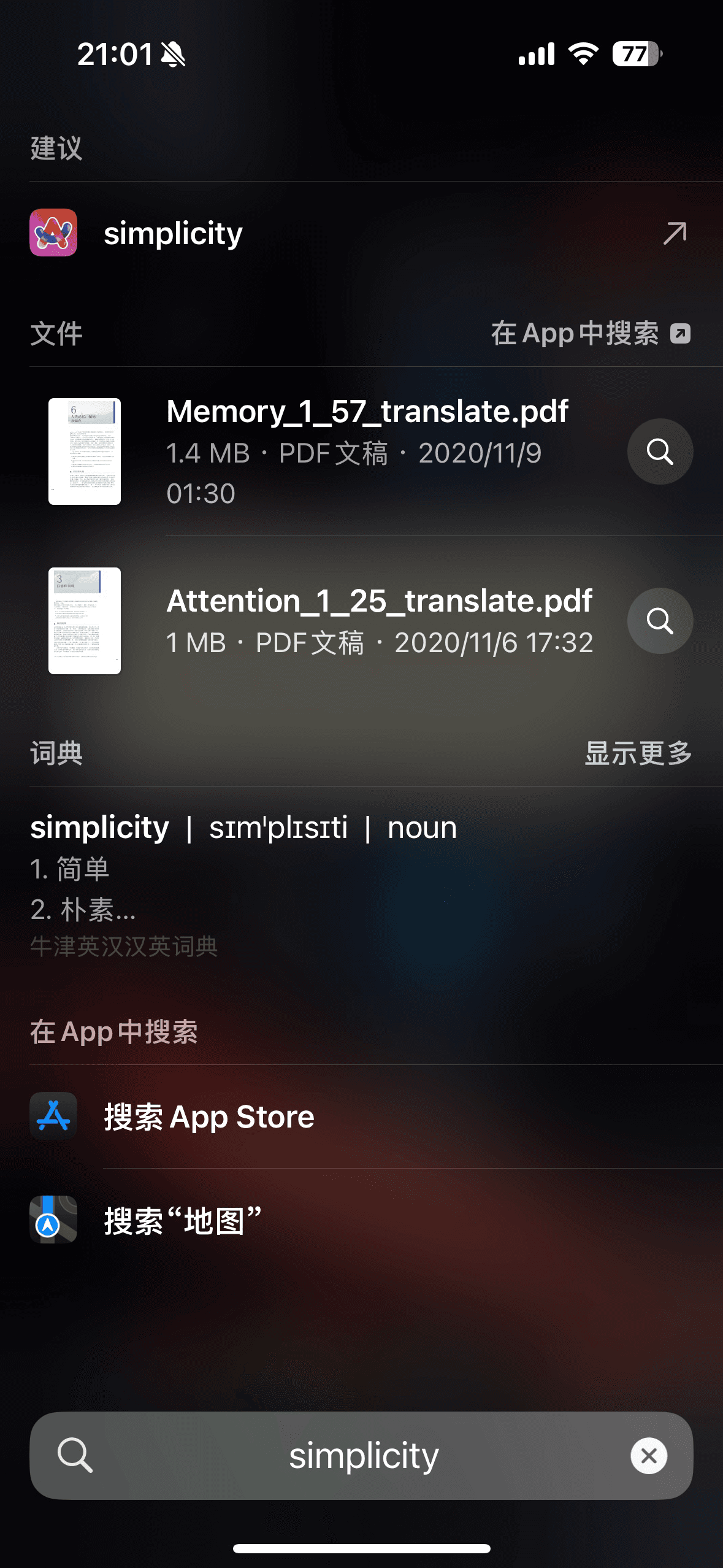Show more dictionary results via 显示更多
The image size is (723, 1568).
point(638,753)
